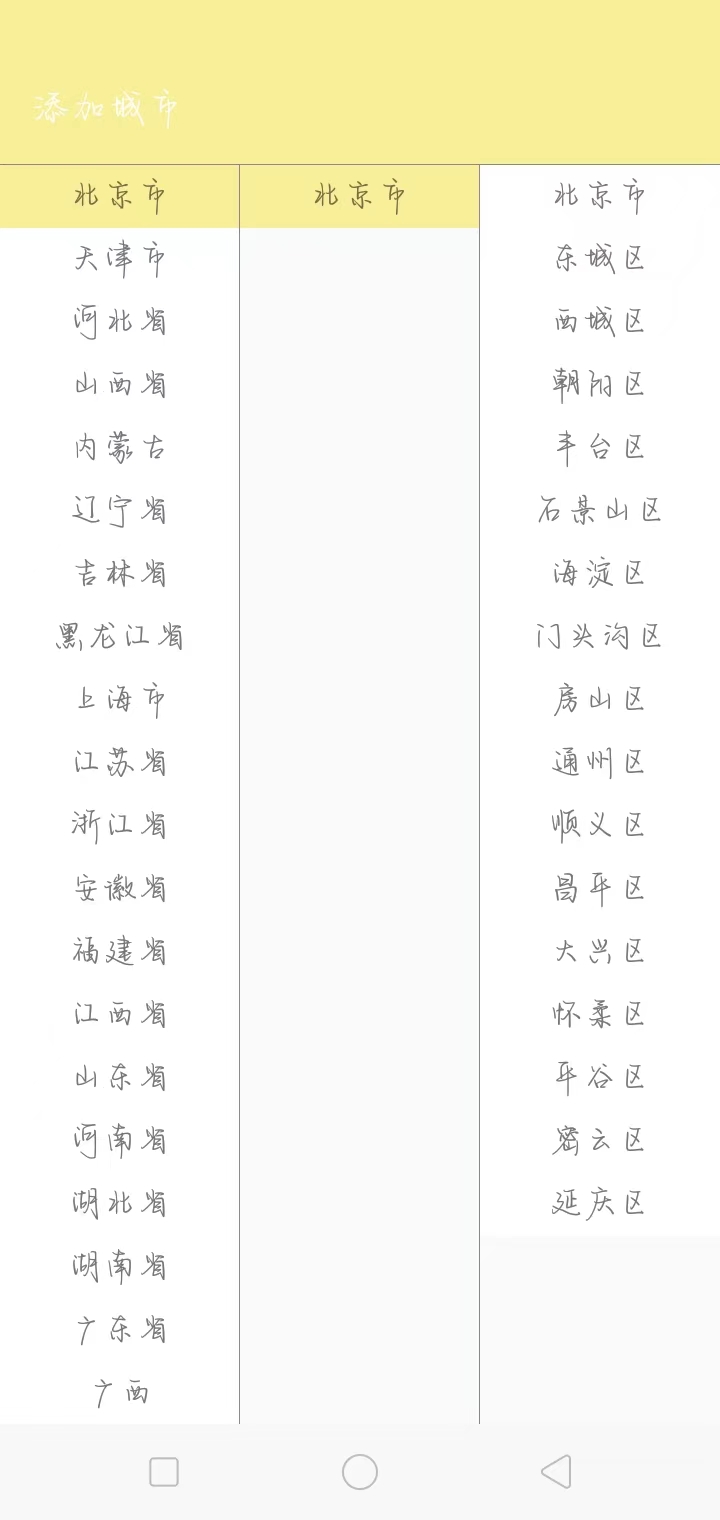Screen dimensions: 720x1520
Task: Select 北京市 in the province column
Action: point(119,196)
